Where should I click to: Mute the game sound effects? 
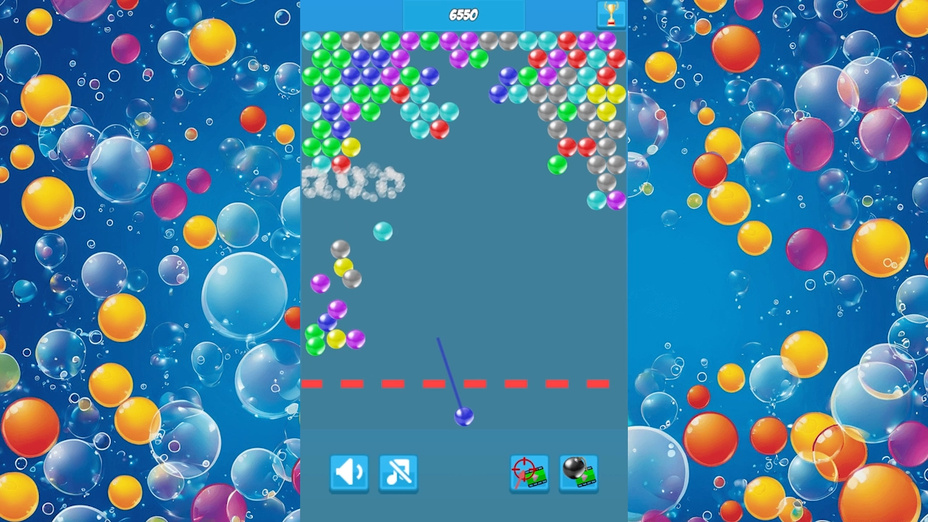coord(349,472)
